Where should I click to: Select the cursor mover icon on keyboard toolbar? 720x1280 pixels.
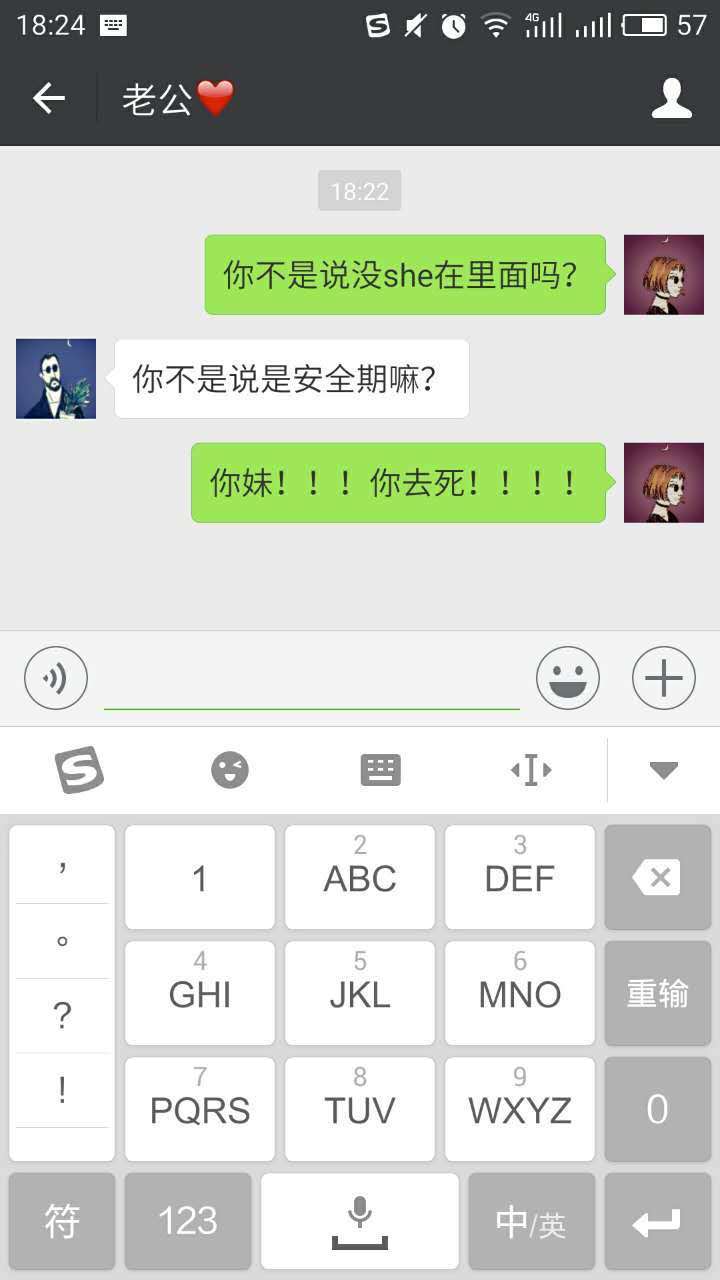tap(530, 770)
